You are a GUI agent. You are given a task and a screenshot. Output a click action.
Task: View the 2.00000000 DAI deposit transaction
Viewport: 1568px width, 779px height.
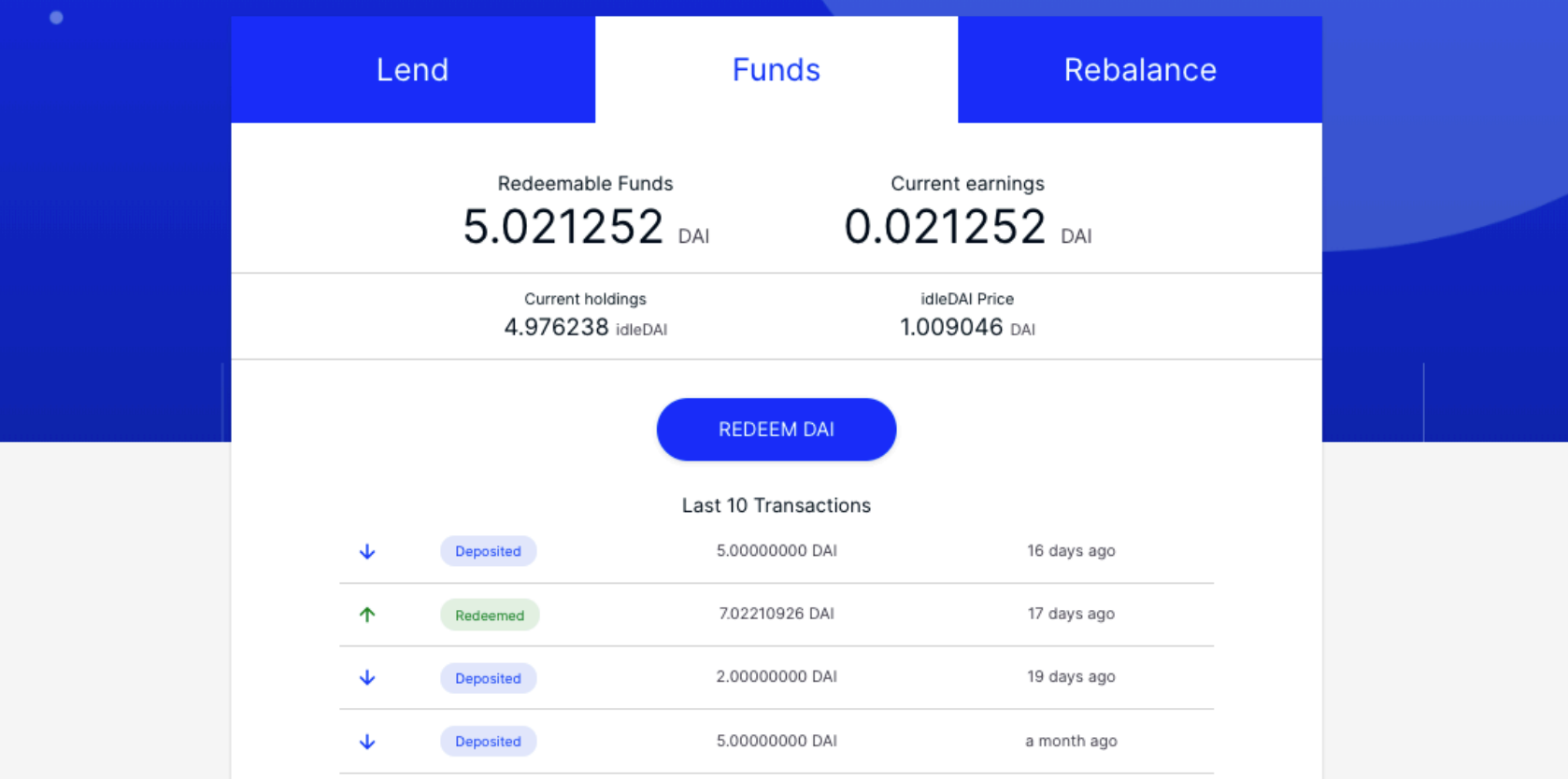click(776, 677)
